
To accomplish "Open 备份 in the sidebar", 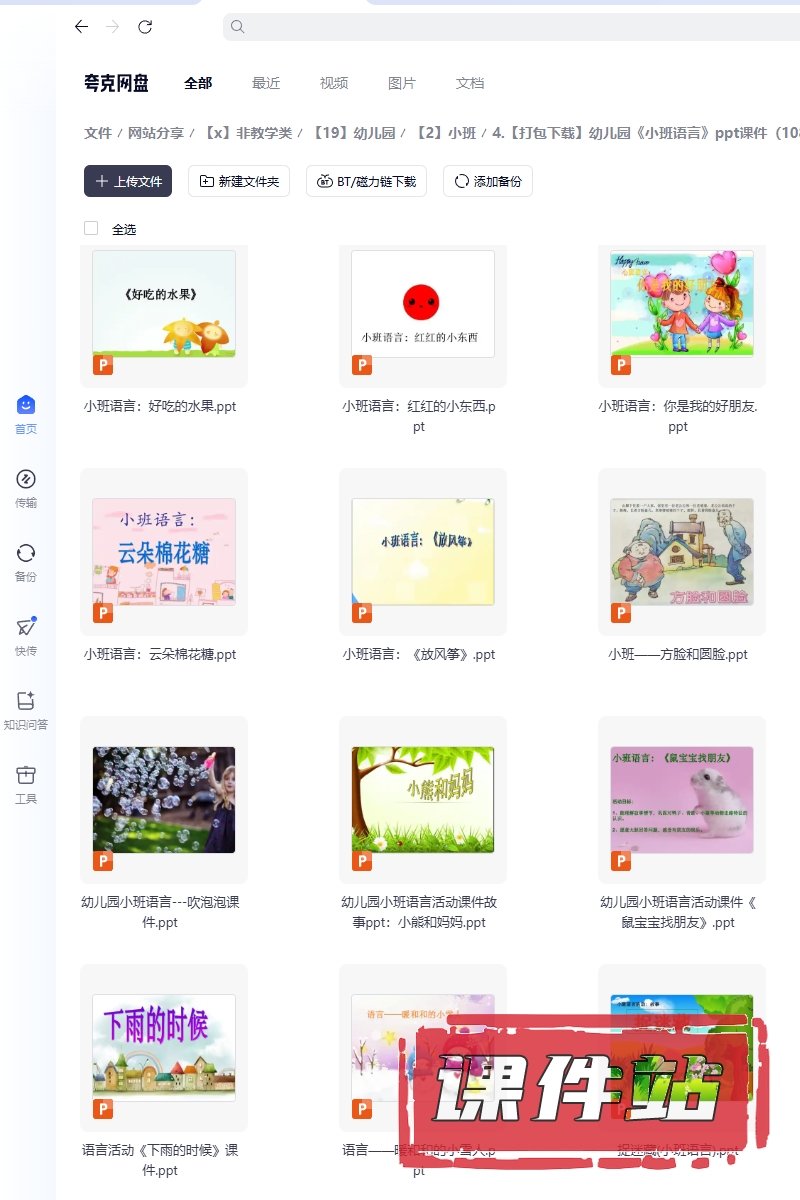I will click(x=26, y=561).
